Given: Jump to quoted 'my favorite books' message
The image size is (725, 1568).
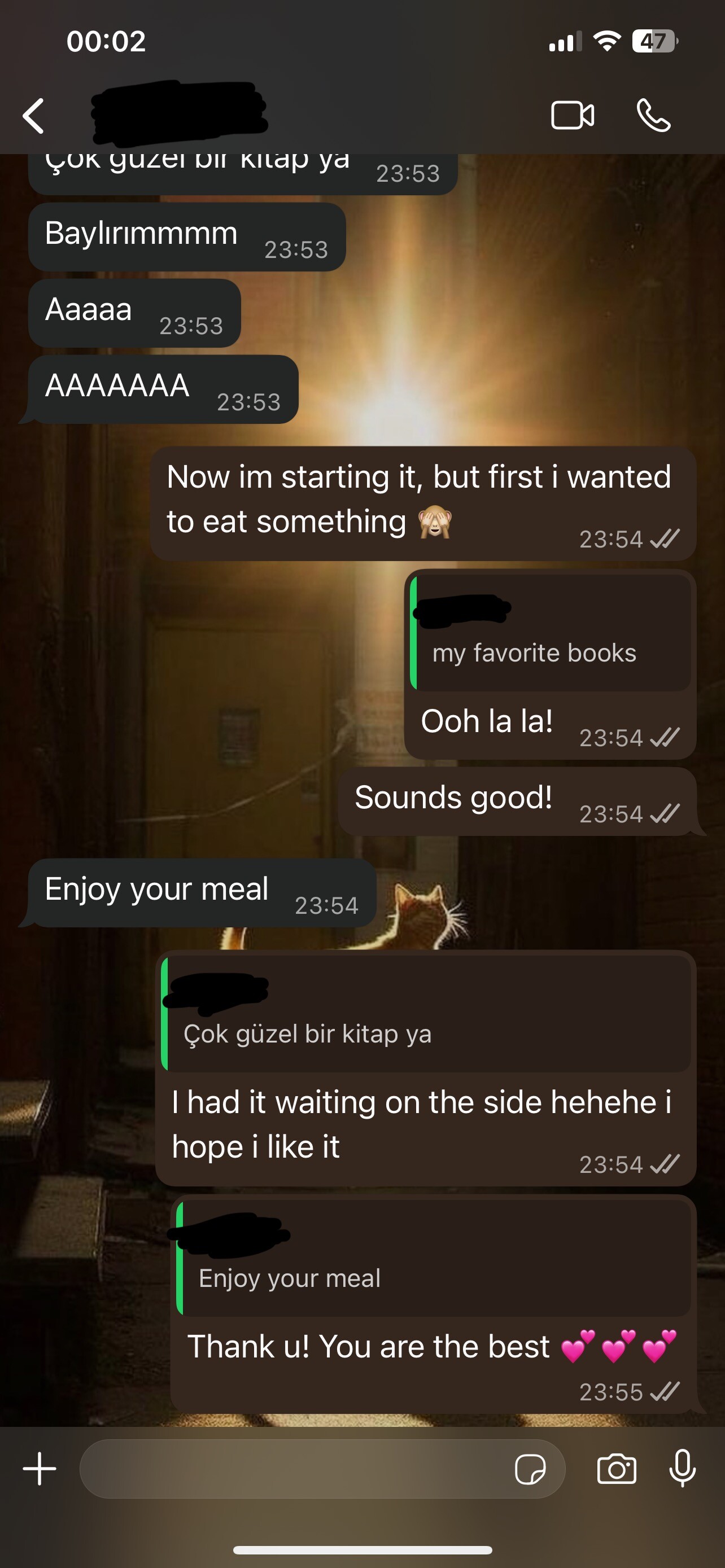Looking at the screenshot, I should coord(551,633).
